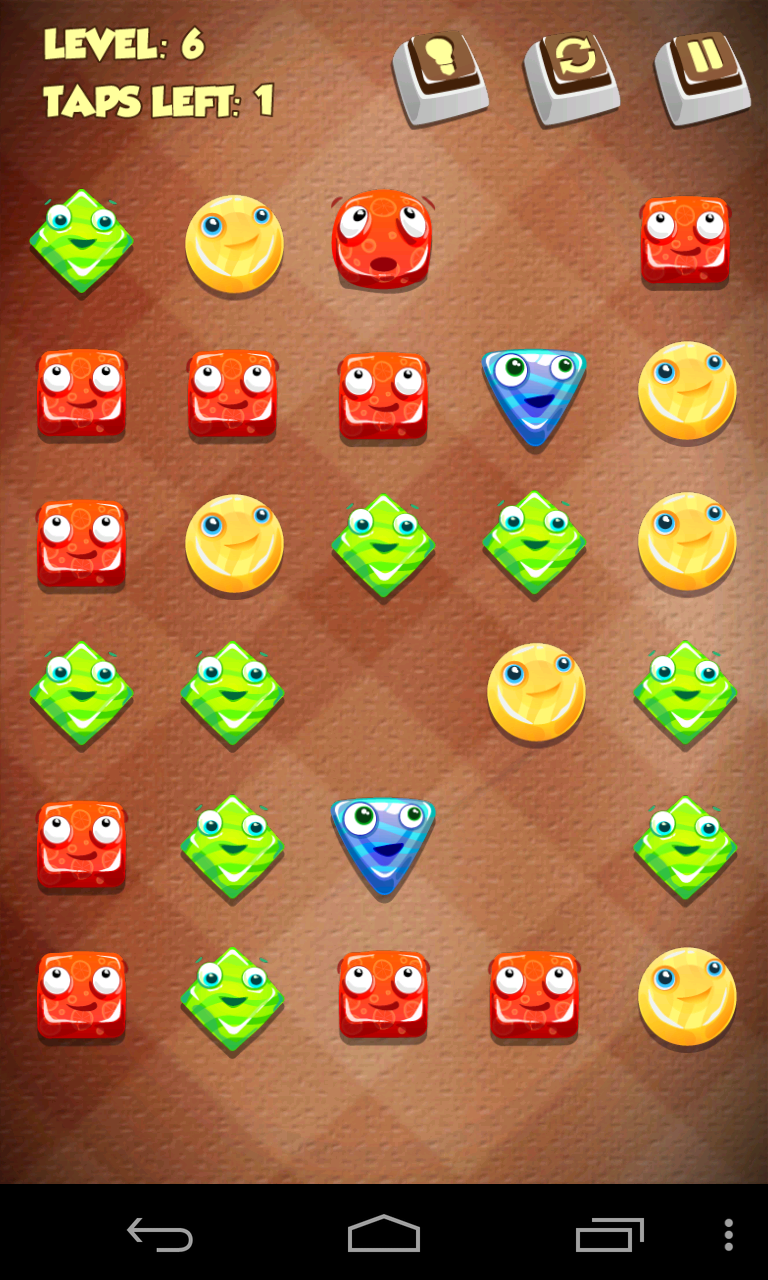Open recent apps from the navigation bar
The height and width of the screenshot is (1280, 768).
pos(608,1234)
